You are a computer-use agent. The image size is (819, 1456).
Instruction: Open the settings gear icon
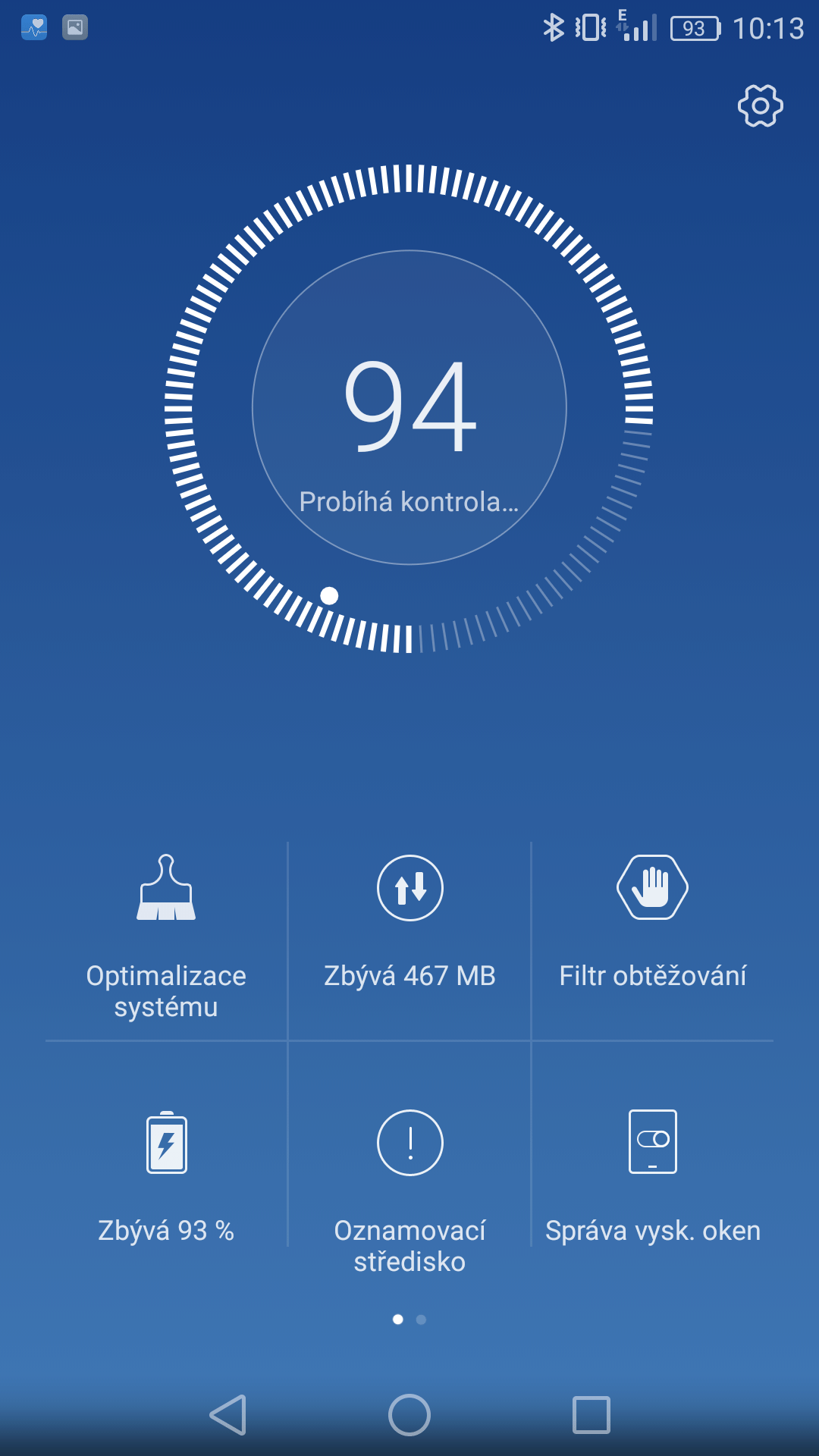pos(760,105)
